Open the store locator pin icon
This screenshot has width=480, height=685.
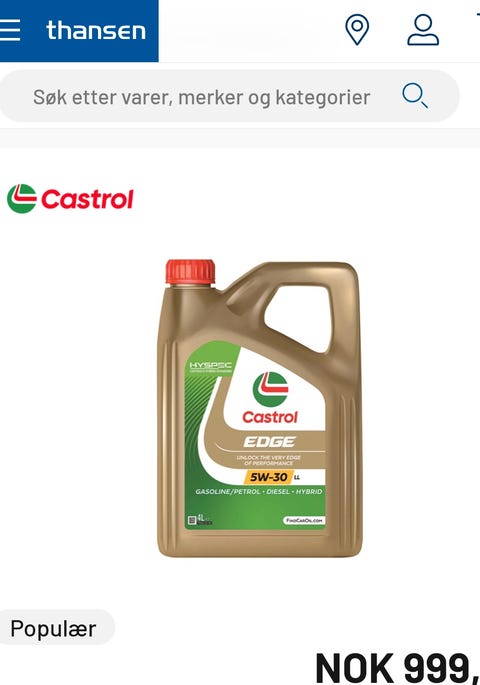pyautogui.click(x=357, y=30)
